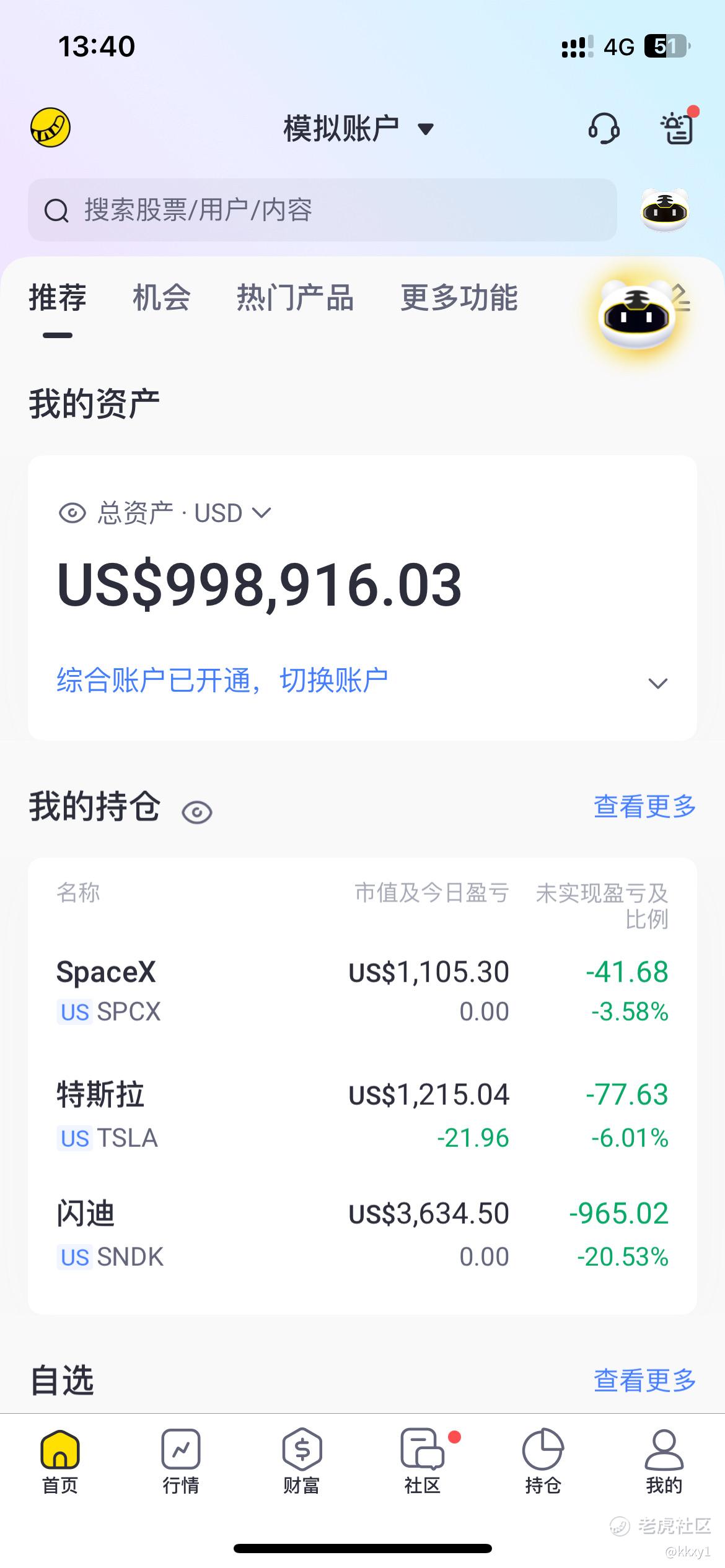Go to the 社区 bottom tab
This screenshot has height=1568, width=725.
[x=423, y=1461]
